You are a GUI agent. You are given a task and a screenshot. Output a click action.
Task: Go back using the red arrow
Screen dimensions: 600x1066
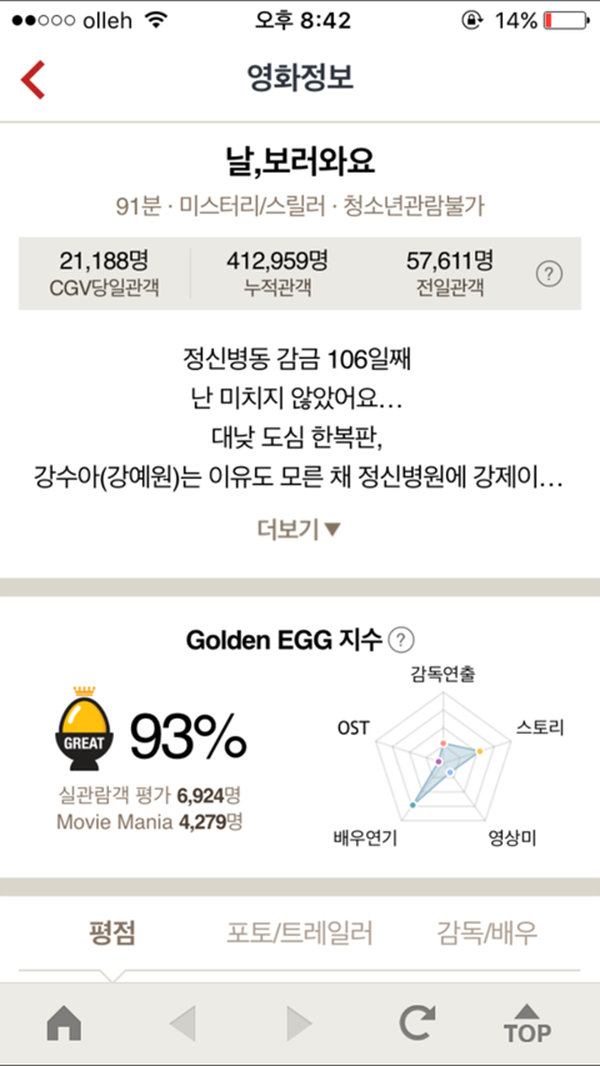pos(34,79)
